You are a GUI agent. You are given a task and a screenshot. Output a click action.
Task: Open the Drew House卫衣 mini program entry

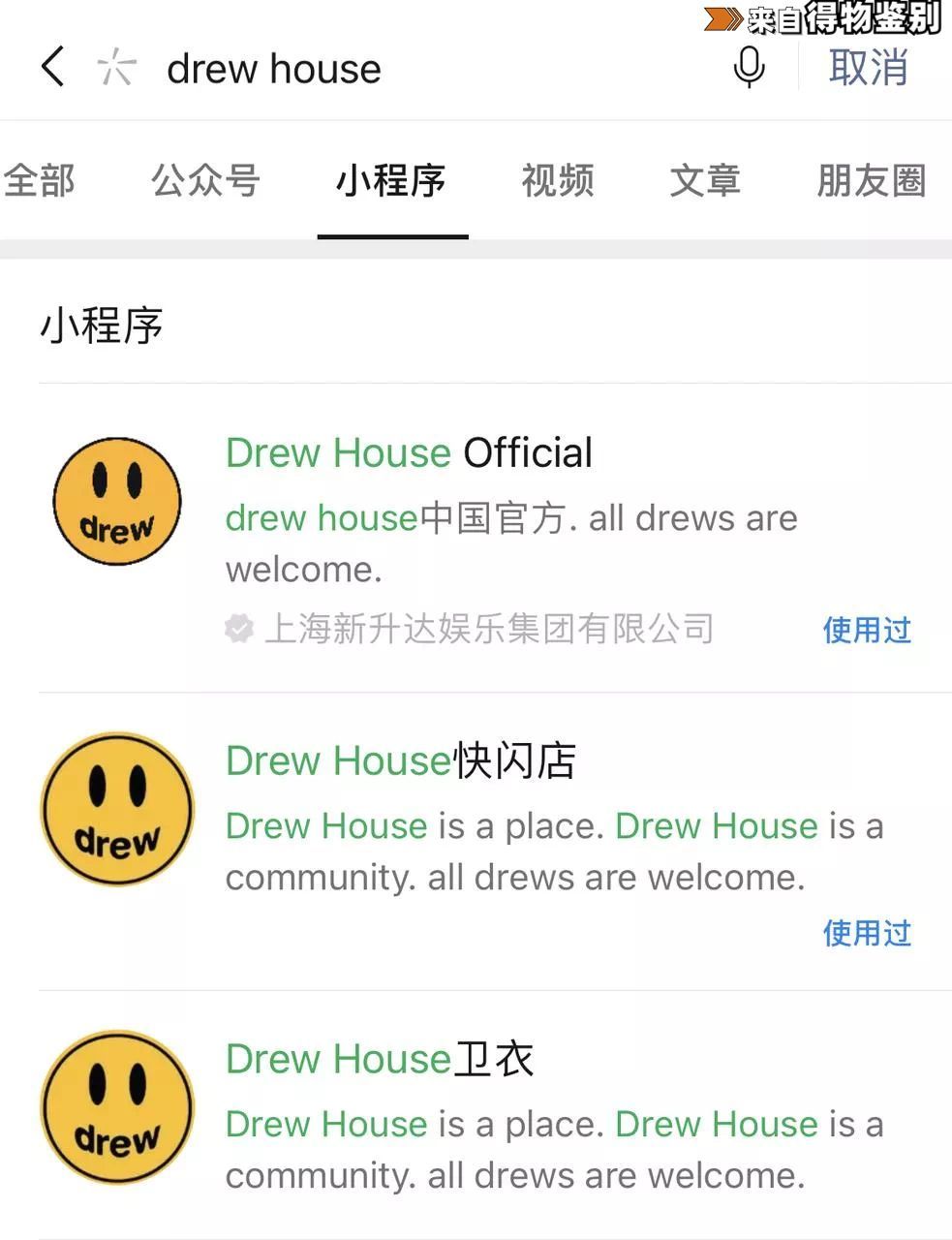pos(379,1060)
